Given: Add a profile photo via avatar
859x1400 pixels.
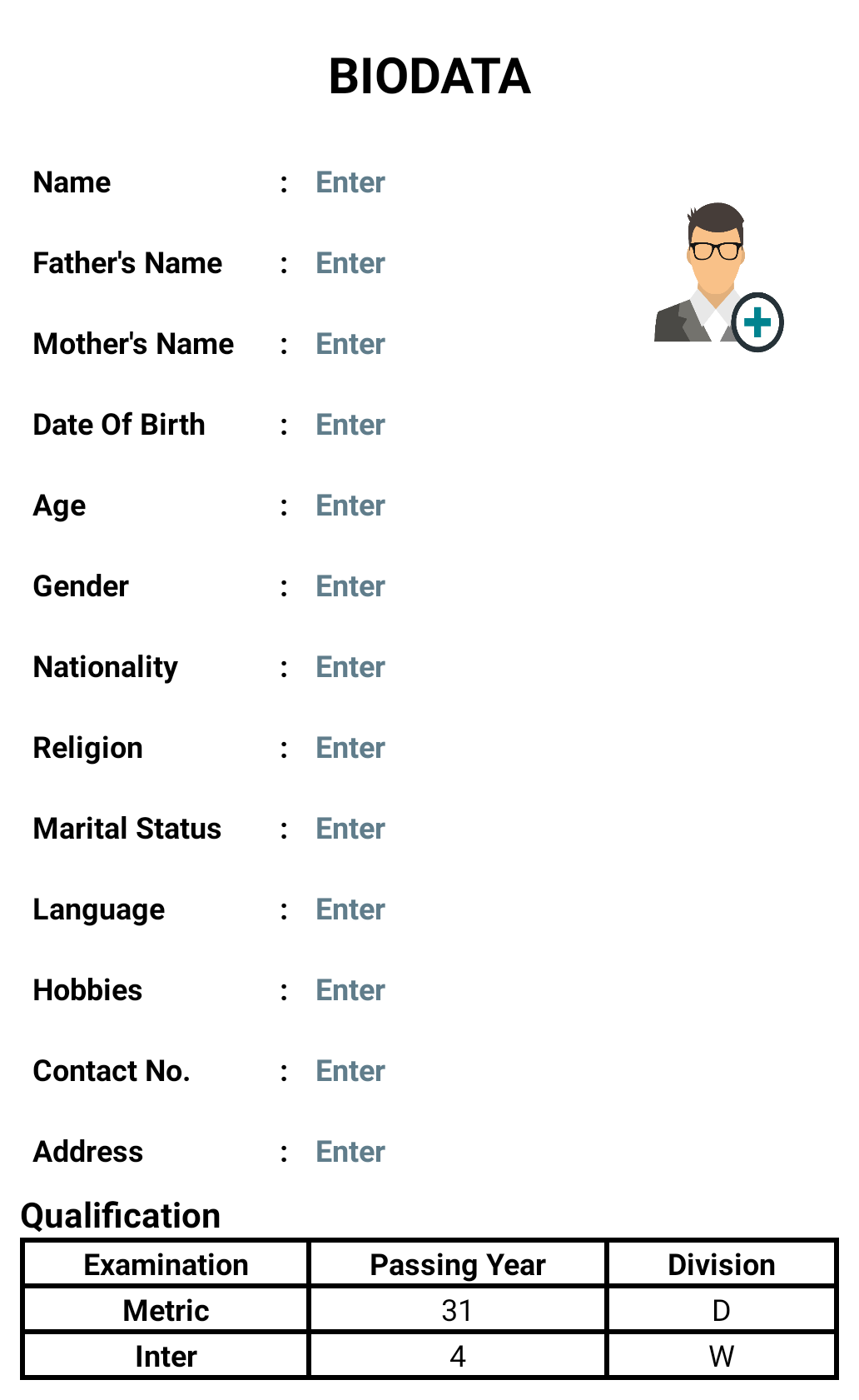Looking at the screenshot, I should pyautogui.click(x=718, y=275).
